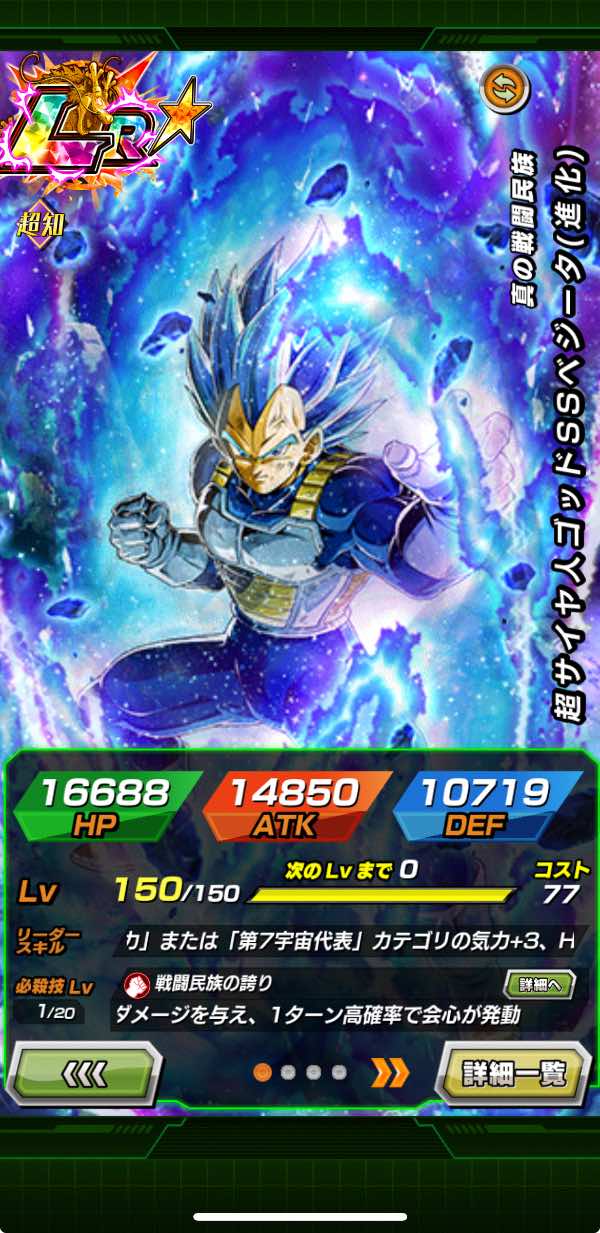Tap the 詳細へ button for the super attack
600x1233 pixels.
pyautogui.click(x=539, y=985)
